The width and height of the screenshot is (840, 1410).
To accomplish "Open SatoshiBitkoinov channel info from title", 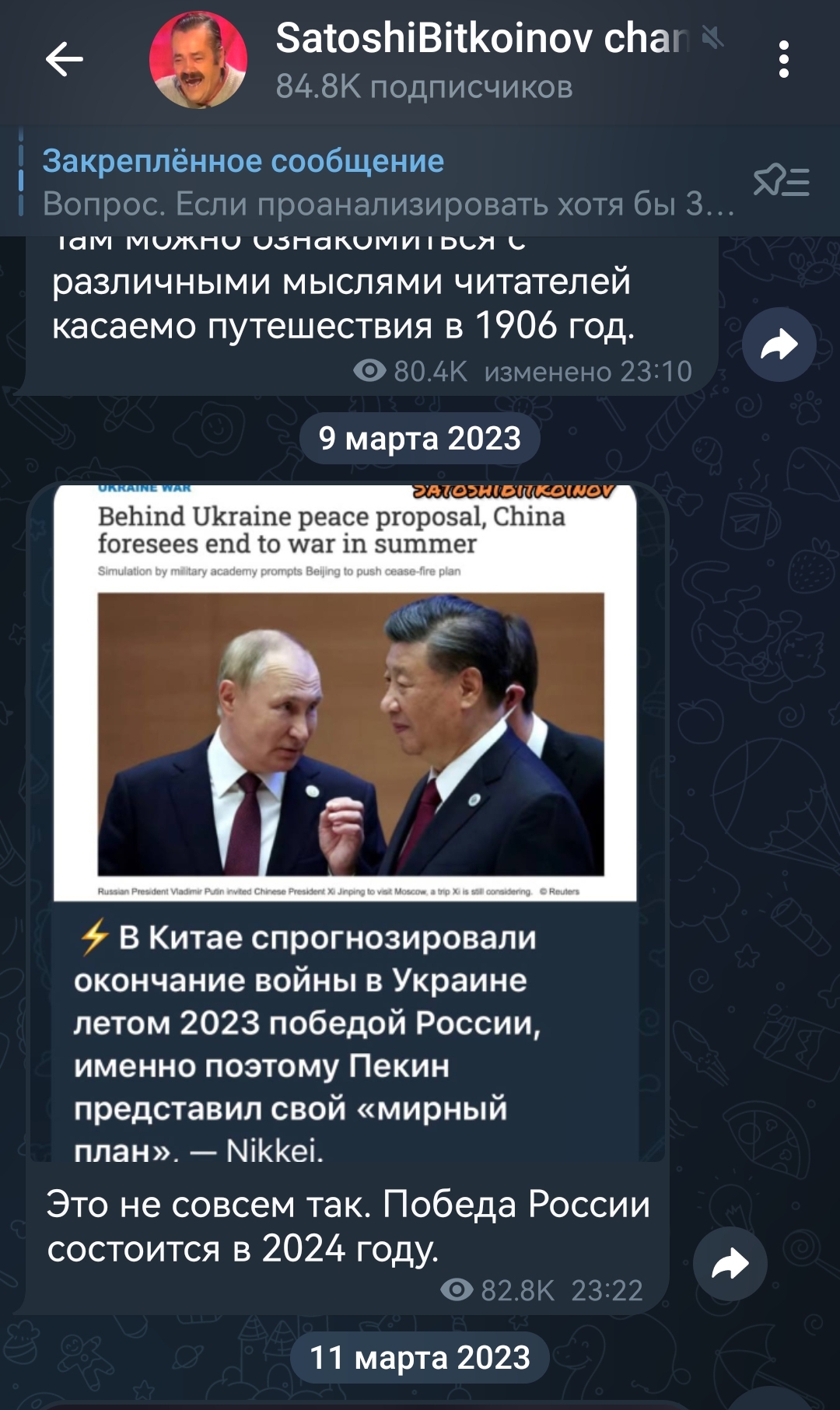I will pyautogui.click(x=482, y=38).
